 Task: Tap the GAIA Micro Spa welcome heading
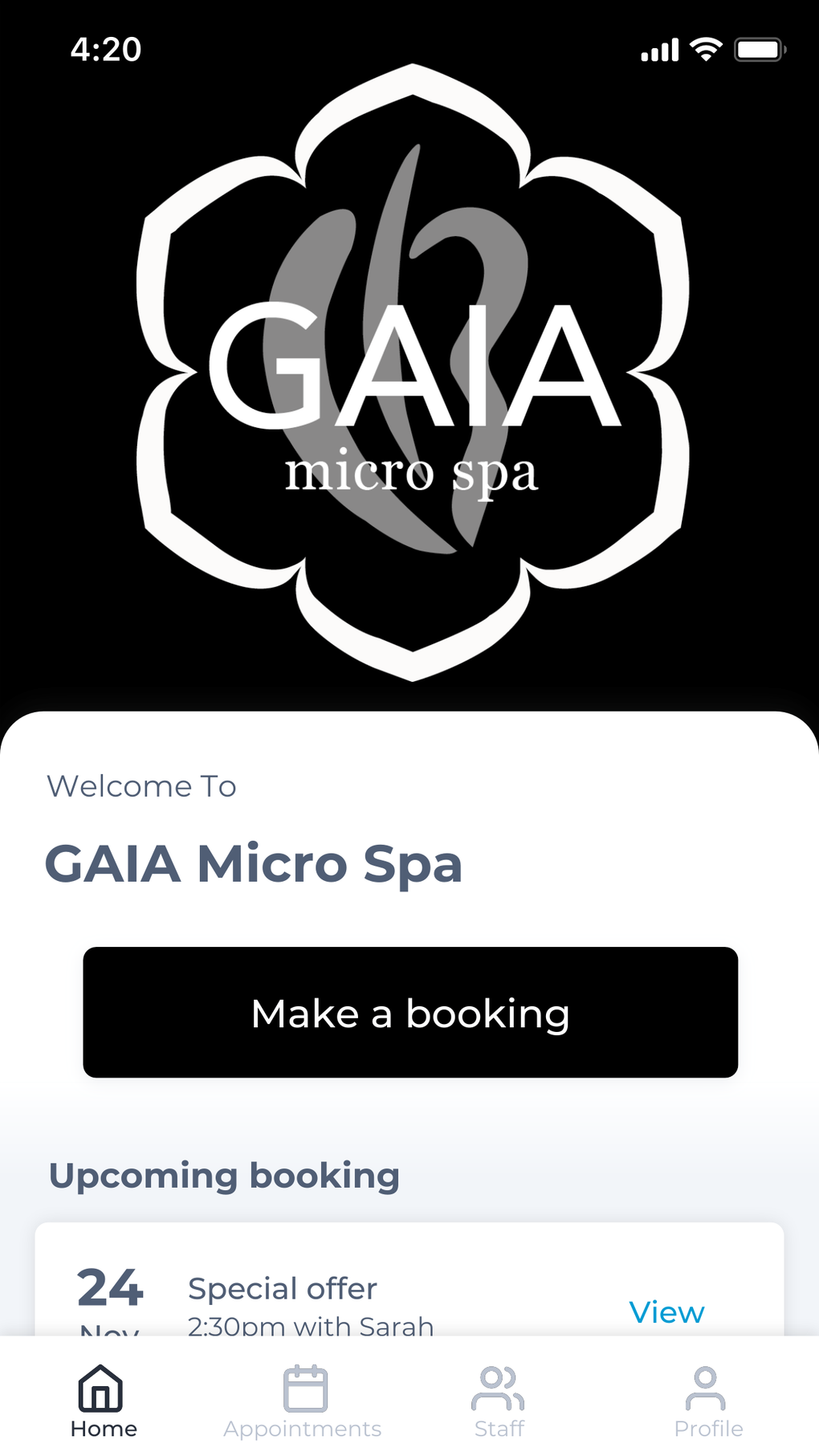pos(255,865)
